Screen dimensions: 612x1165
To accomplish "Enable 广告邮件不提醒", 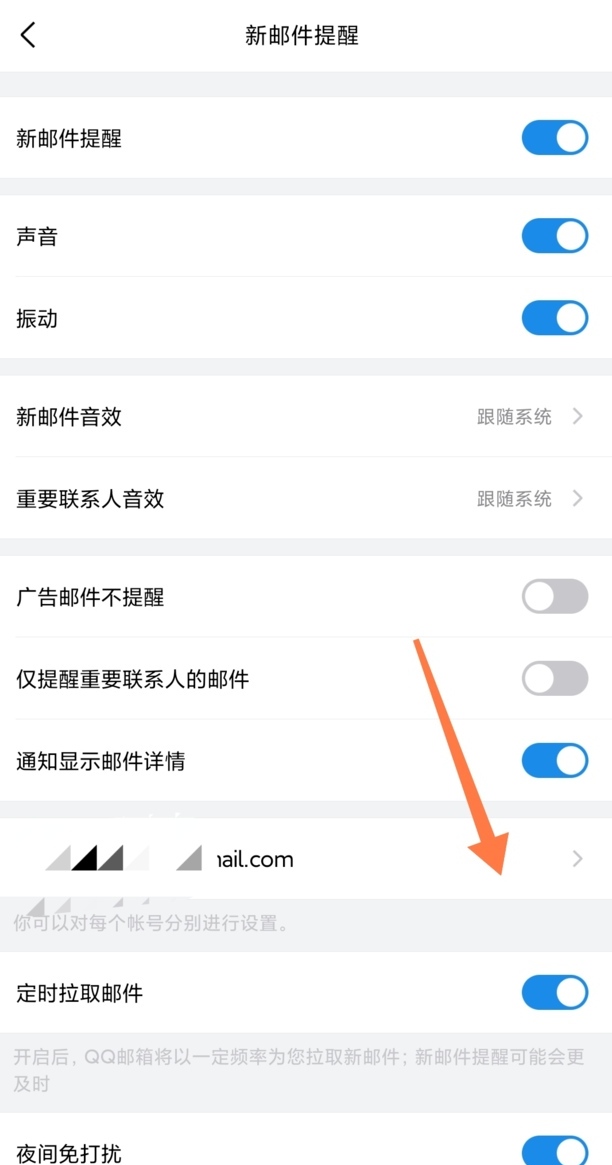I will click(555, 597).
